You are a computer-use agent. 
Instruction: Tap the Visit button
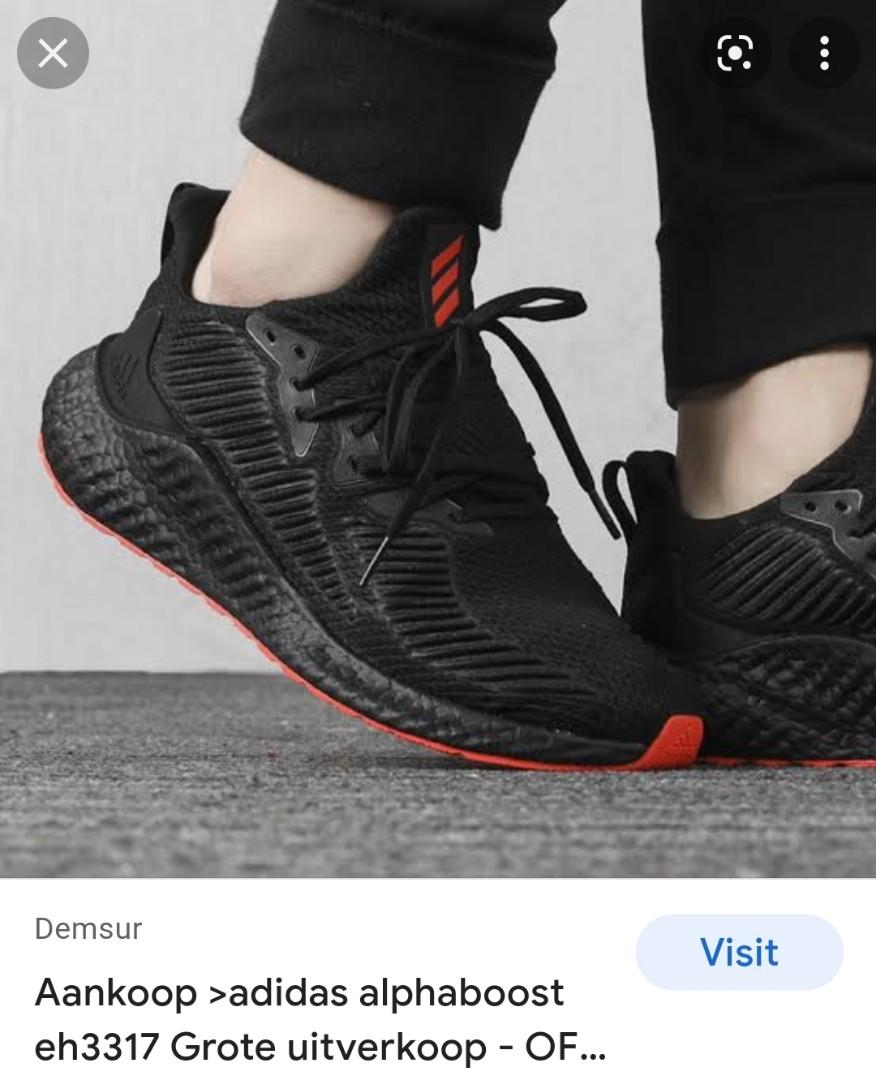[x=739, y=951]
